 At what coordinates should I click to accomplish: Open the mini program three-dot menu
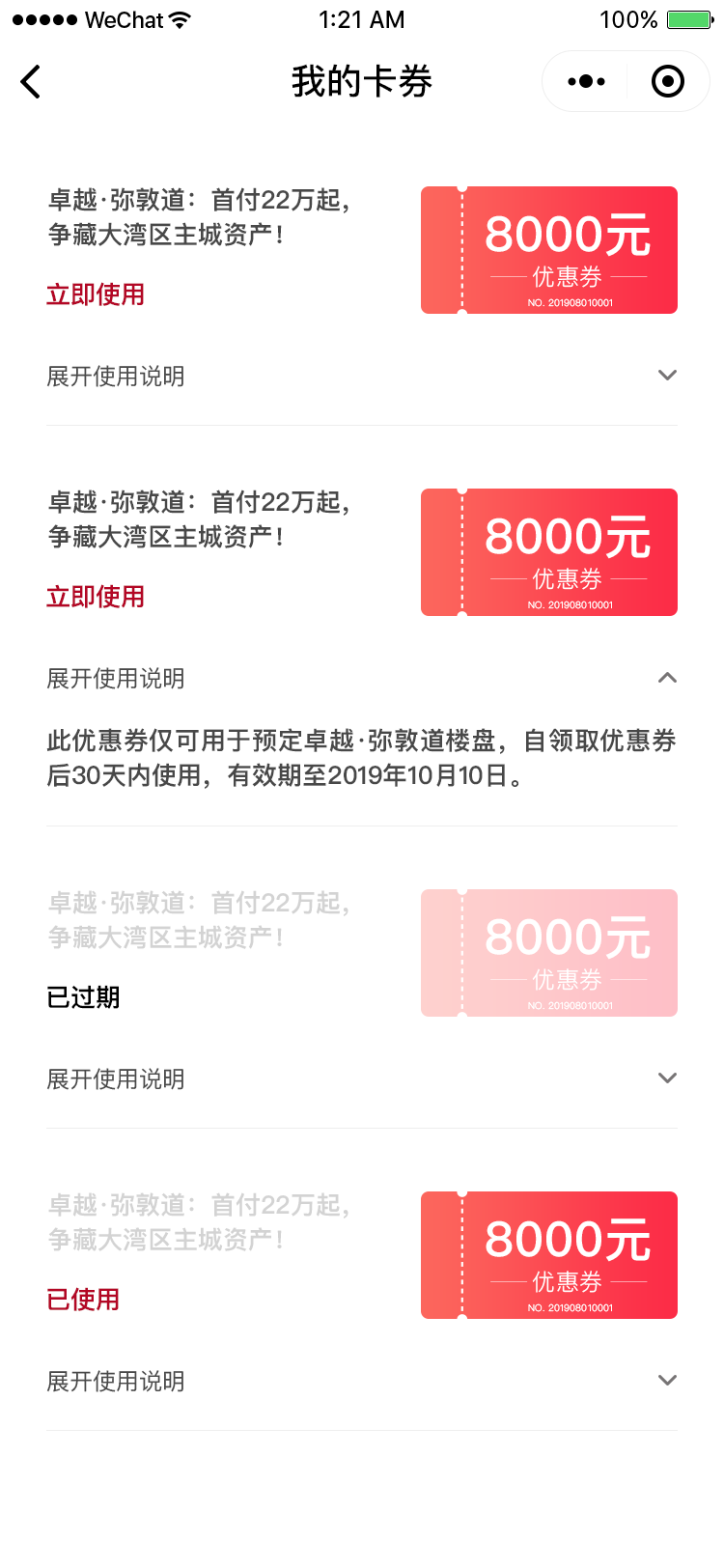(x=586, y=82)
